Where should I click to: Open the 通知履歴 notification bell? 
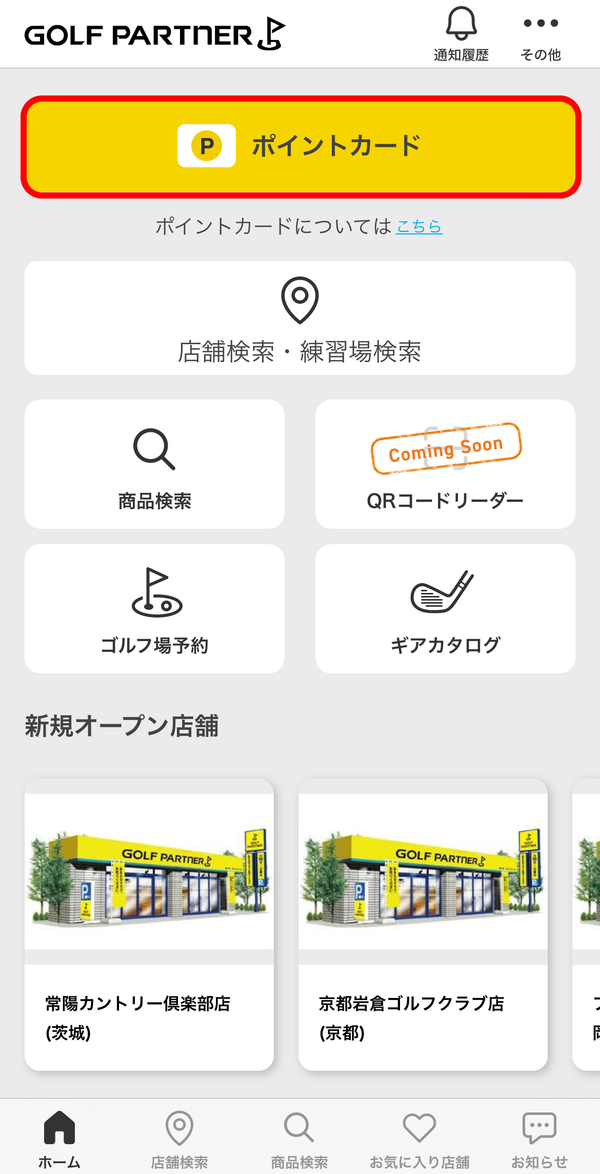coord(461,34)
